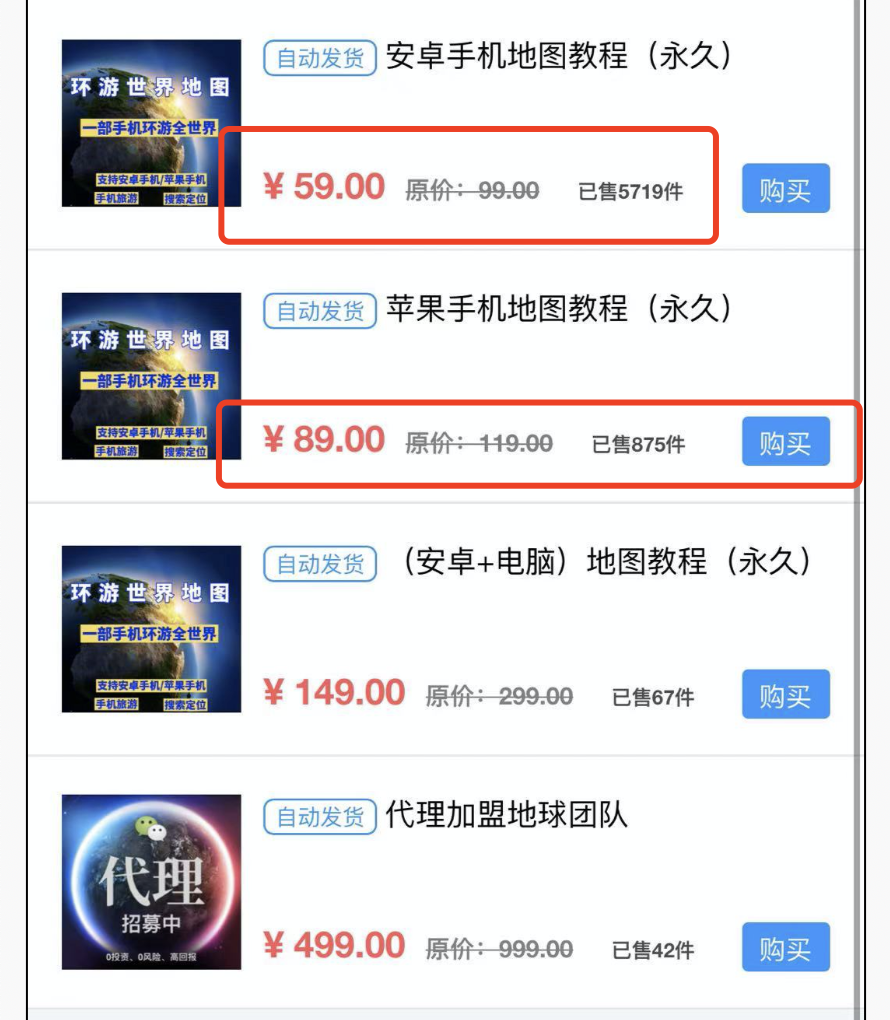View the 苹果手机地图教程 product picture
Viewport: 890px width, 1020px height.
(151, 377)
